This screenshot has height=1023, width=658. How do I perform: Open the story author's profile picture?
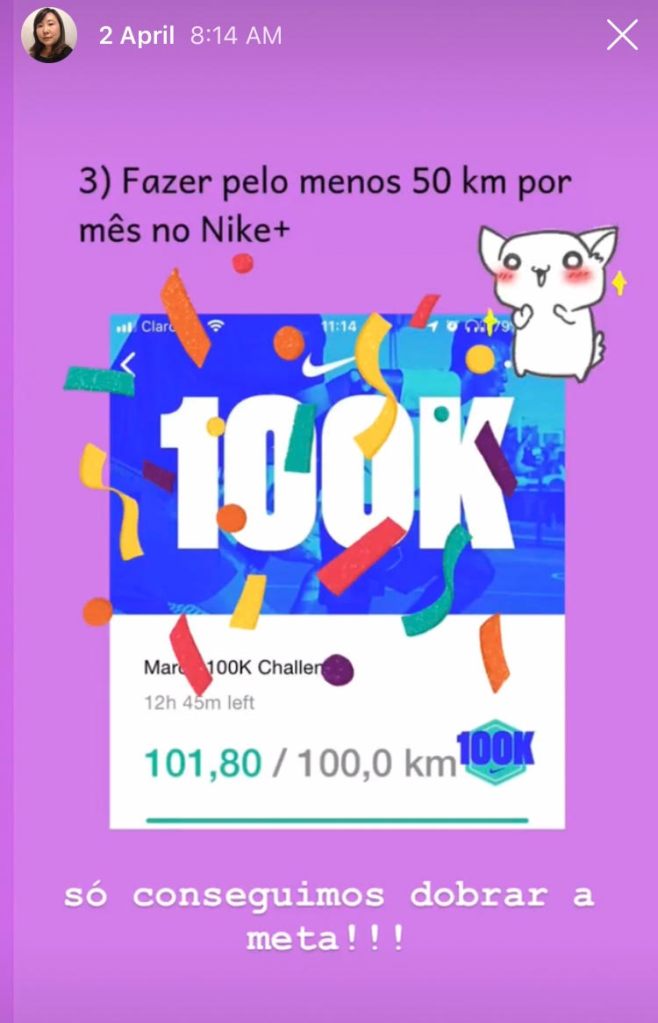[49, 36]
